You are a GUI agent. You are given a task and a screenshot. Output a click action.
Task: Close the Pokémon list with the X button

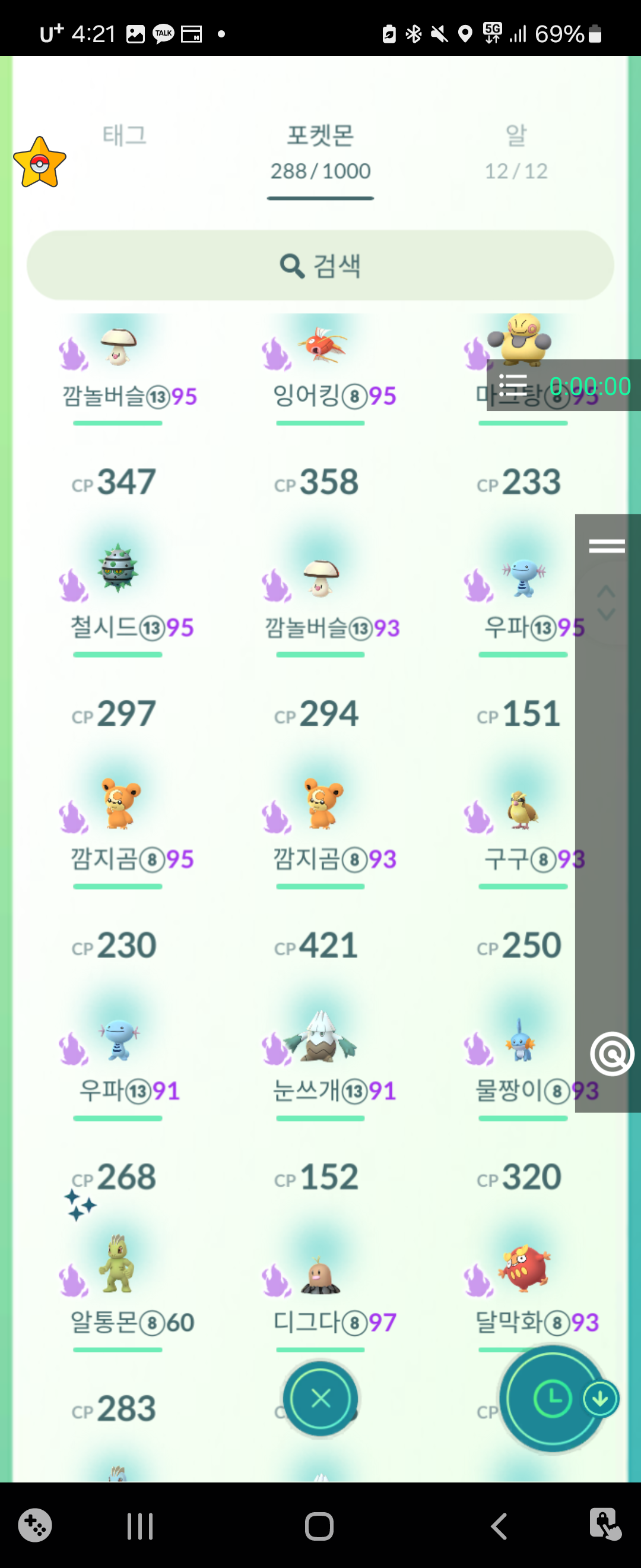pos(320,1399)
